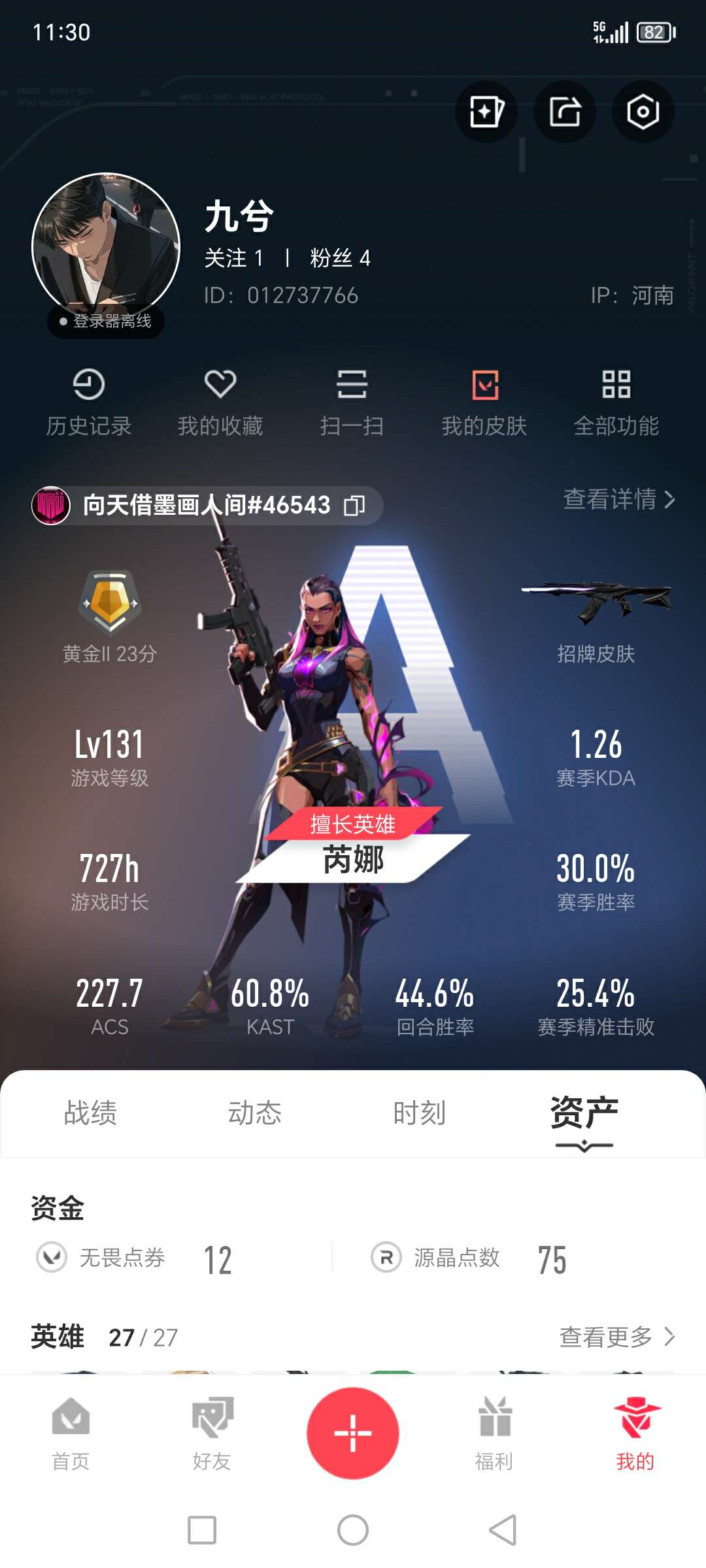Open the card edit icon with sparkle
The width and height of the screenshot is (706, 1568).
(486, 112)
